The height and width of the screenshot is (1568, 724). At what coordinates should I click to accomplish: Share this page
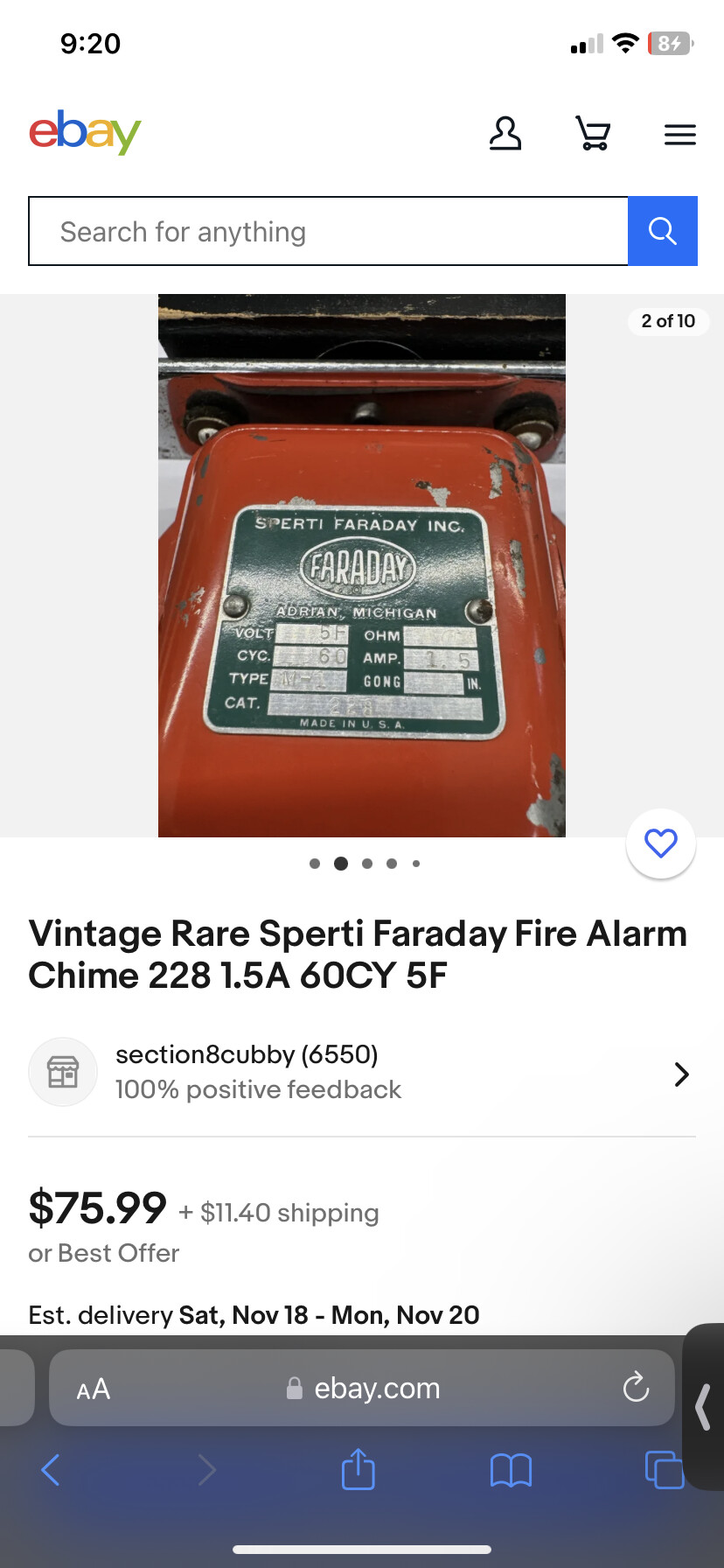tap(358, 1470)
